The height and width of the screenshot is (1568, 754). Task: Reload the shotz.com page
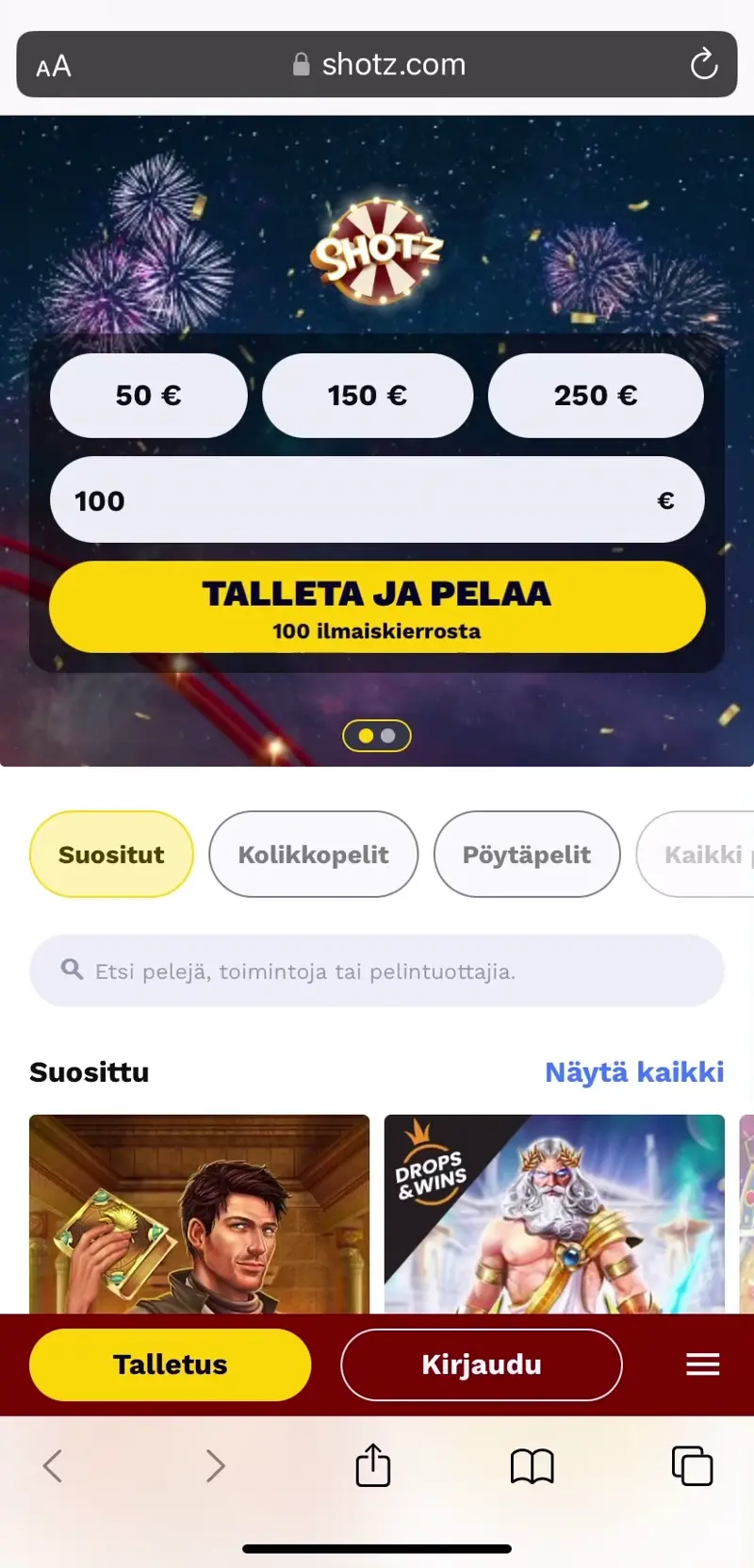pos(703,65)
